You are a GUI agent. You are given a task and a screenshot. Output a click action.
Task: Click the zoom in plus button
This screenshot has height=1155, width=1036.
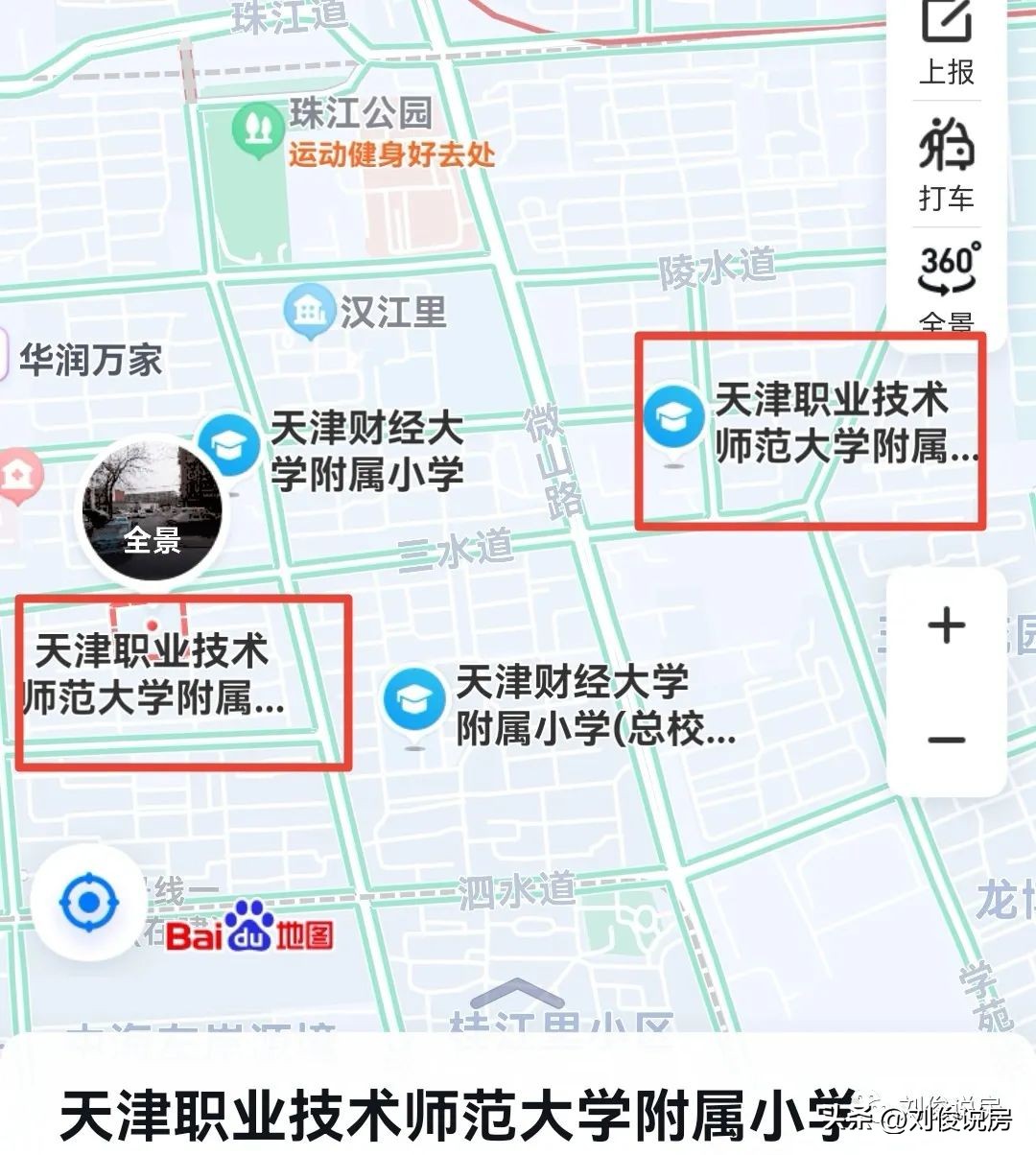tap(946, 625)
